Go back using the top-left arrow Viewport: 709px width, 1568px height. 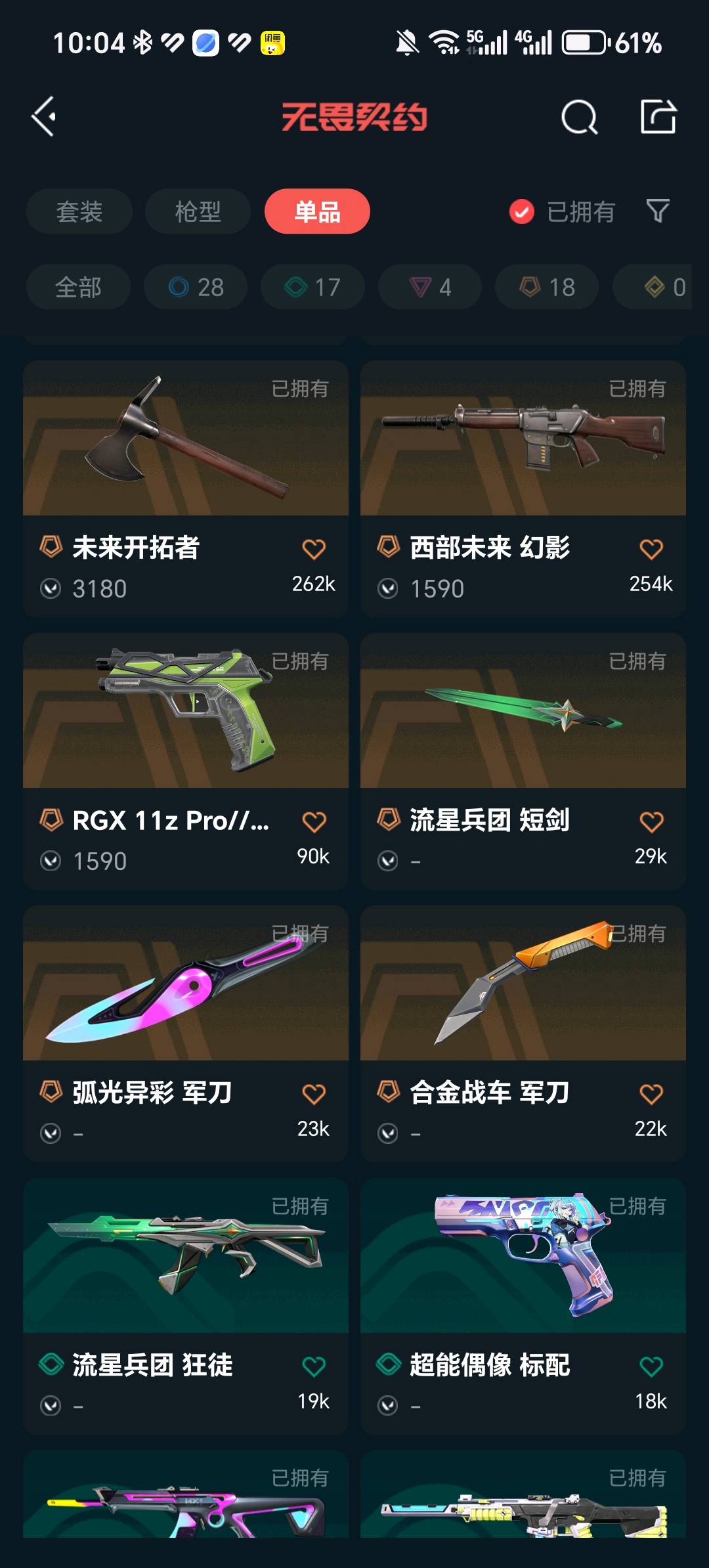tap(44, 117)
